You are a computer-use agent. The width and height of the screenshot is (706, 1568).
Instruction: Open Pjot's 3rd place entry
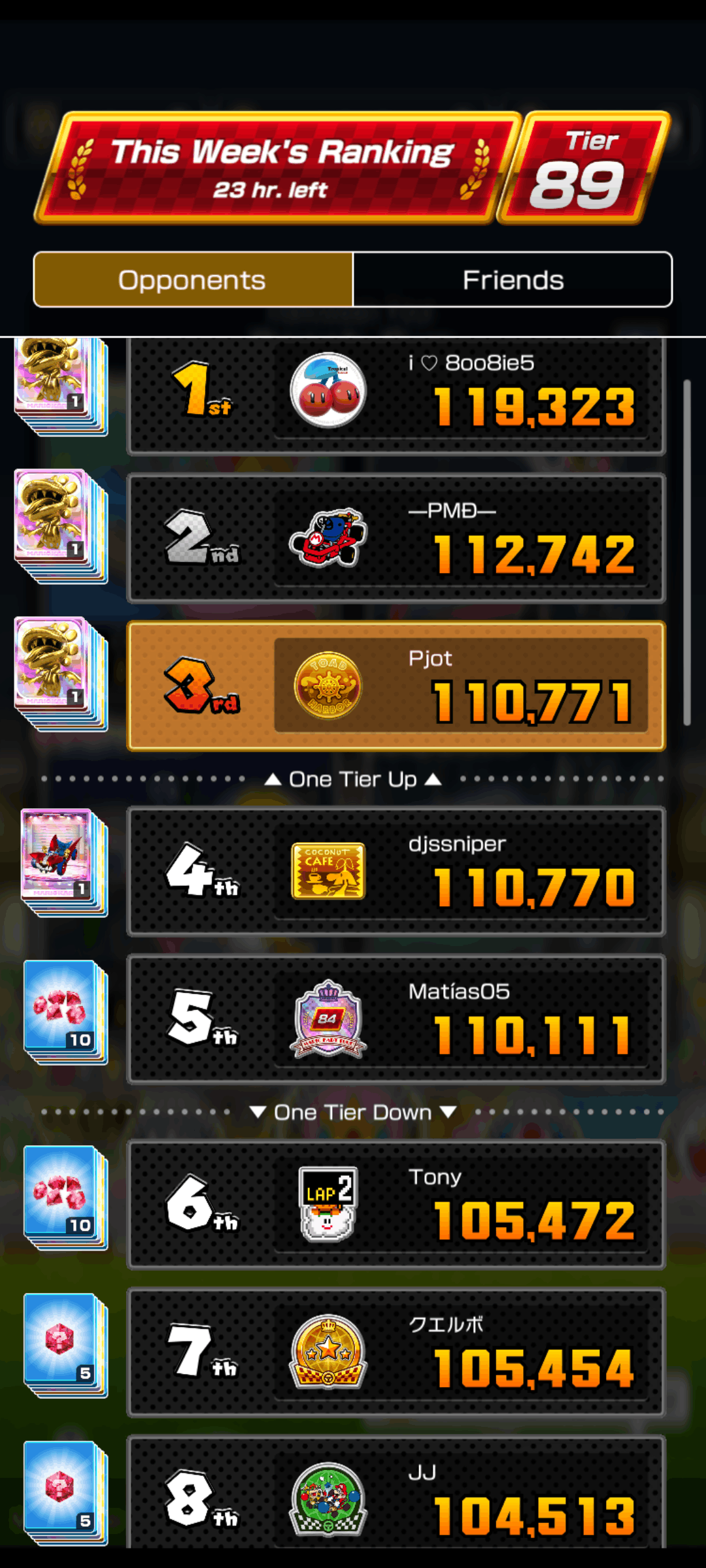[396, 685]
